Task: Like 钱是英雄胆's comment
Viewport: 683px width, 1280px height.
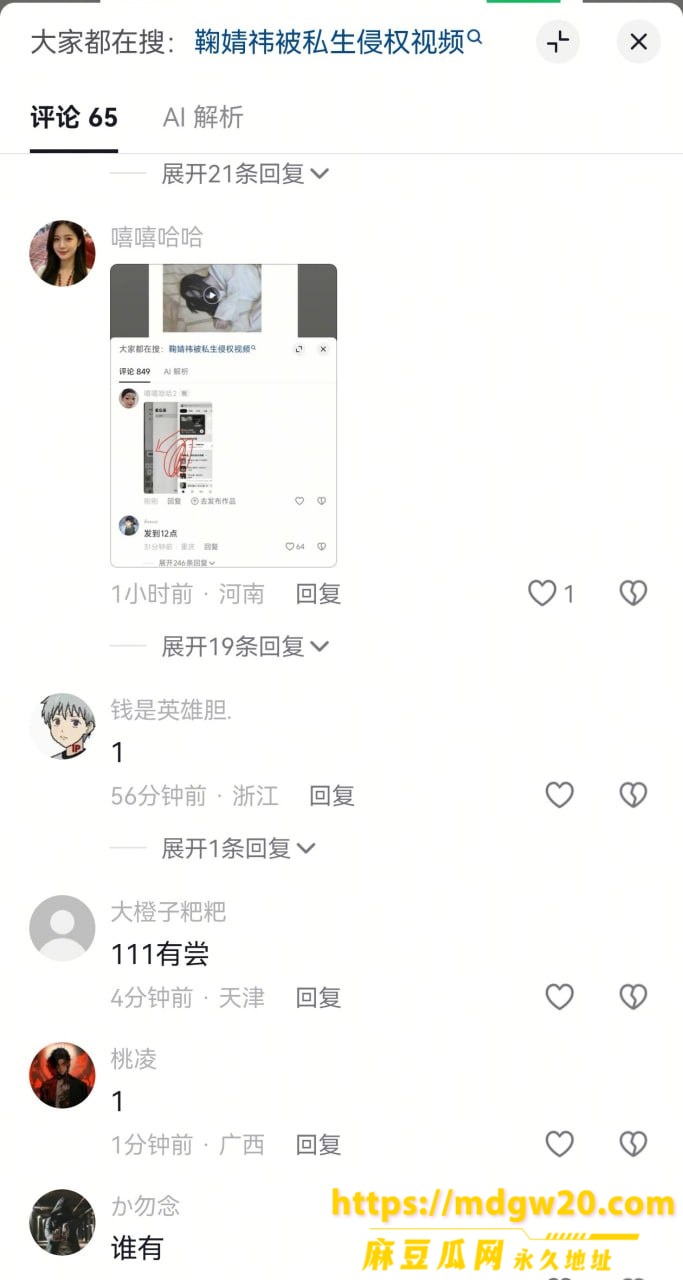Action: pyautogui.click(x=559, y=795)
